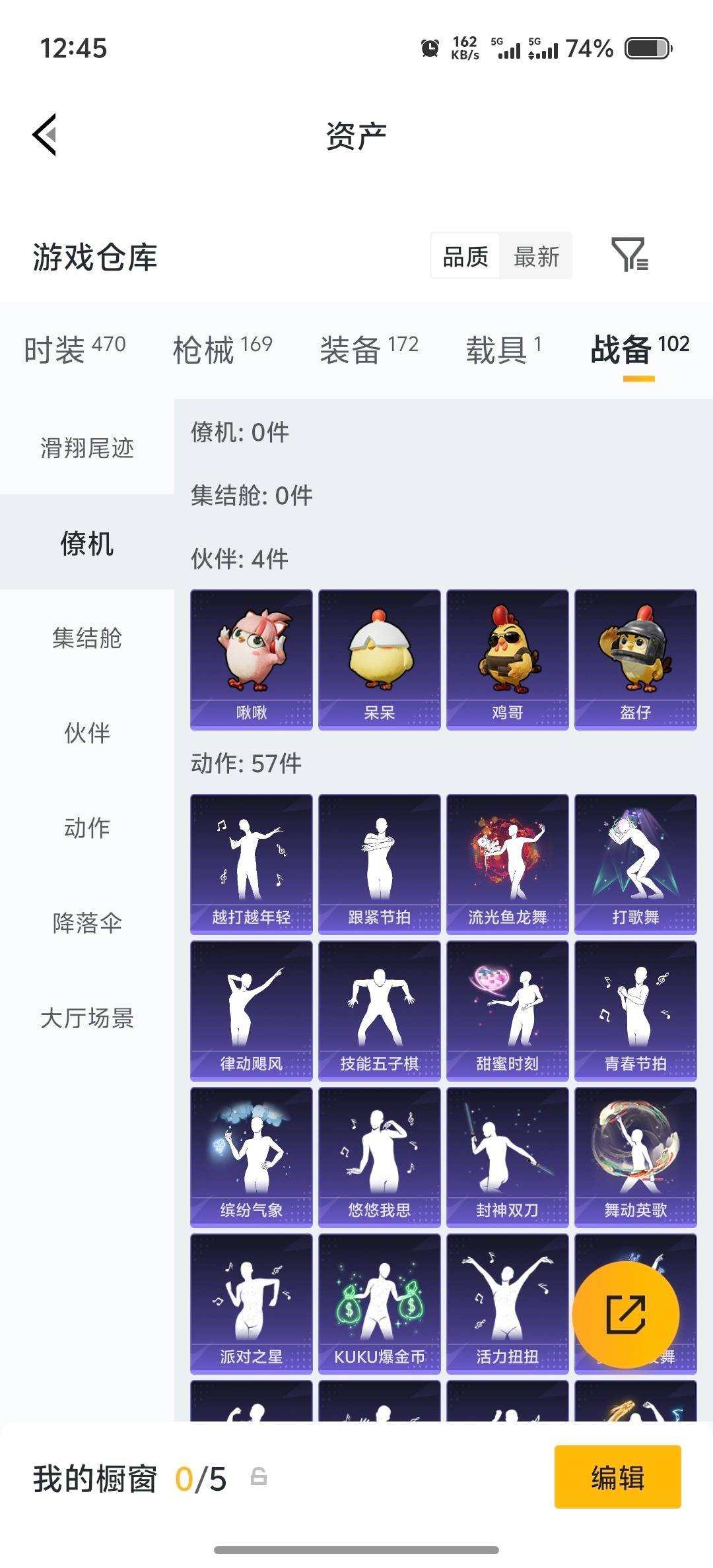Open the 滑翔尾迹 section
Viewport: 713px width, 1568px height.
point(86,449)
